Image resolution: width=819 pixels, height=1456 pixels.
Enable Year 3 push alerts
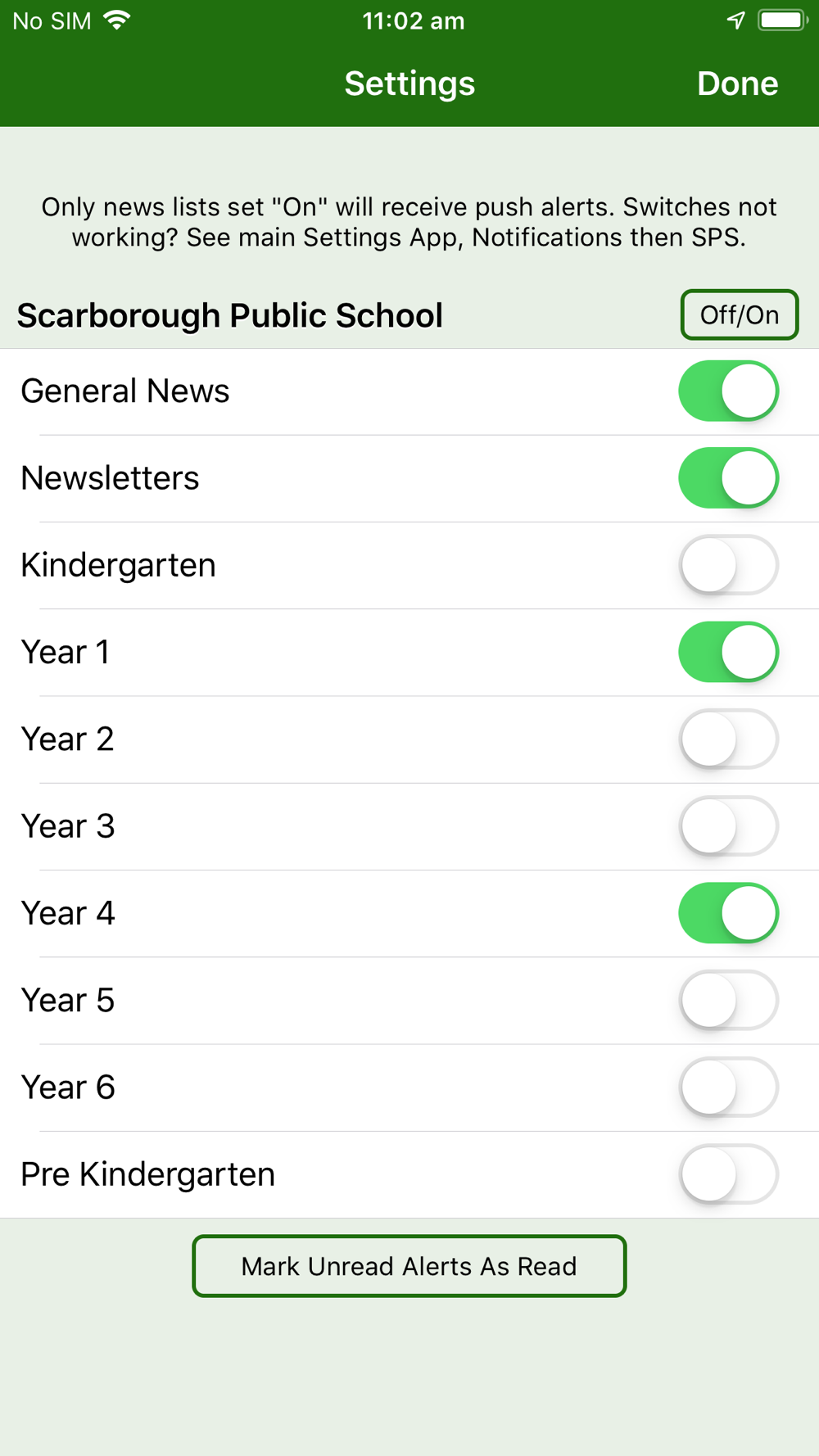(728, 826)
